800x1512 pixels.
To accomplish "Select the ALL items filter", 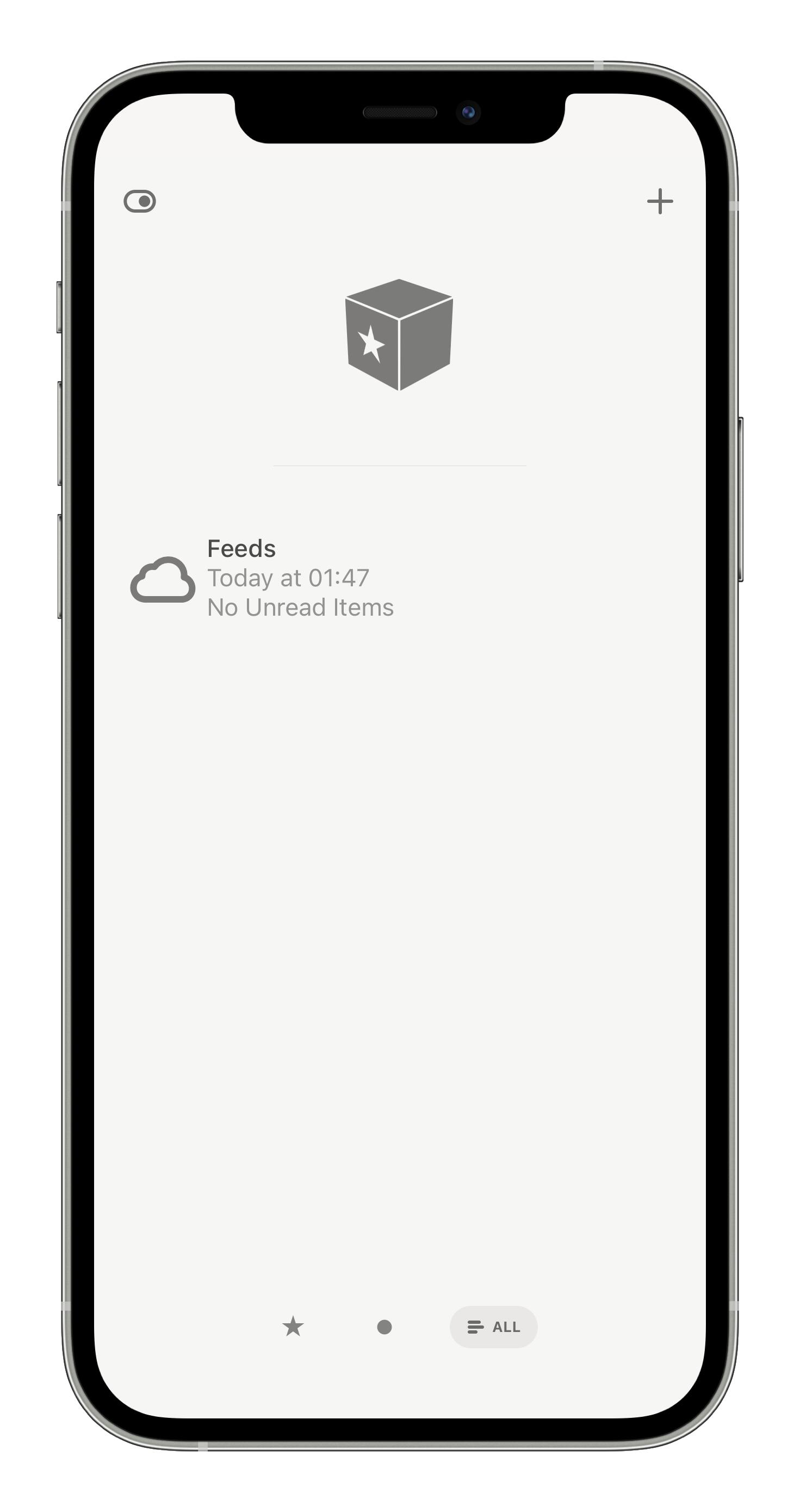I will pyautogui.click(x=494, y=1327).
